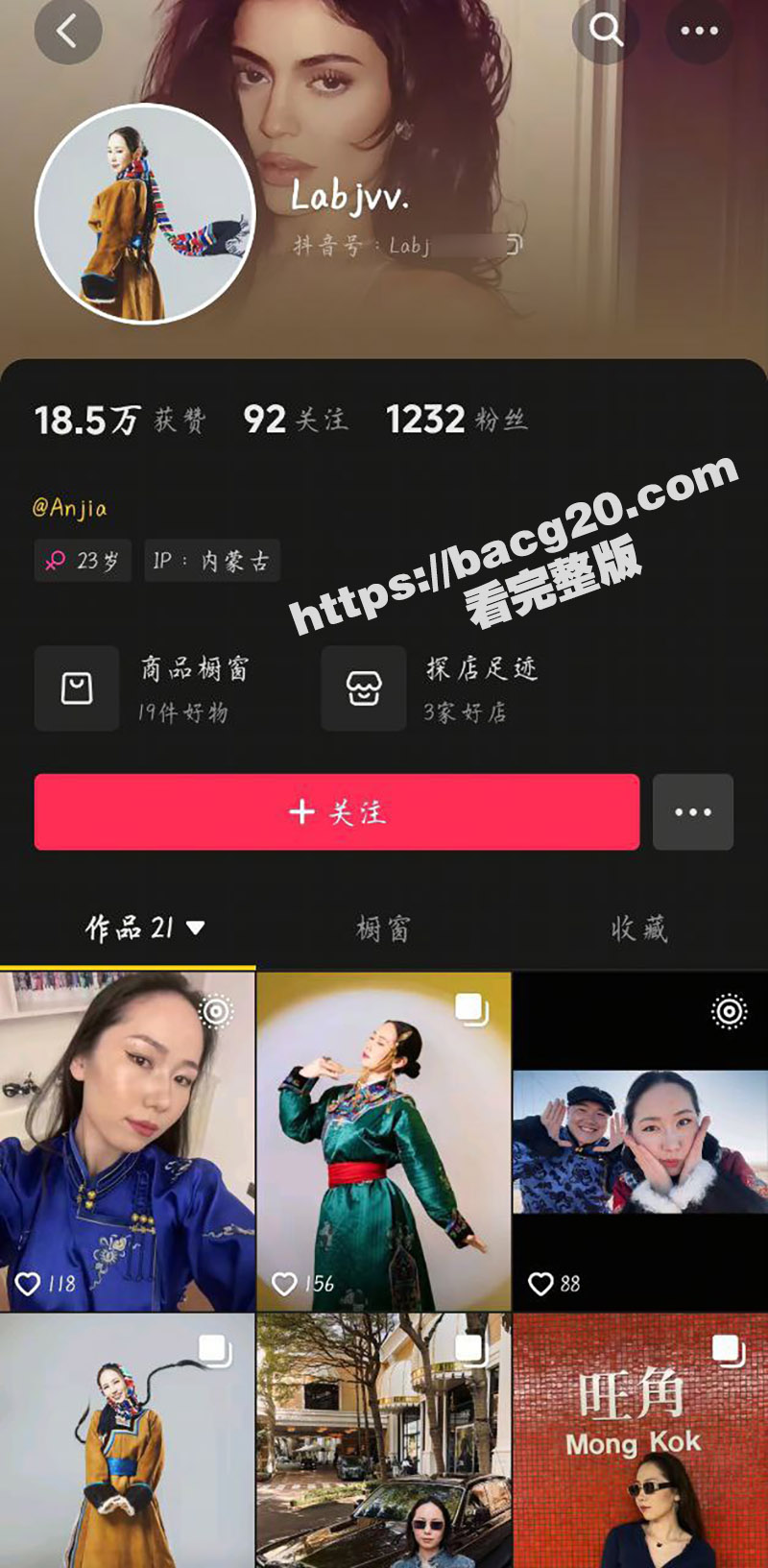
Task: Open the orange robe photo post
Action: (x=128, y=1440)
